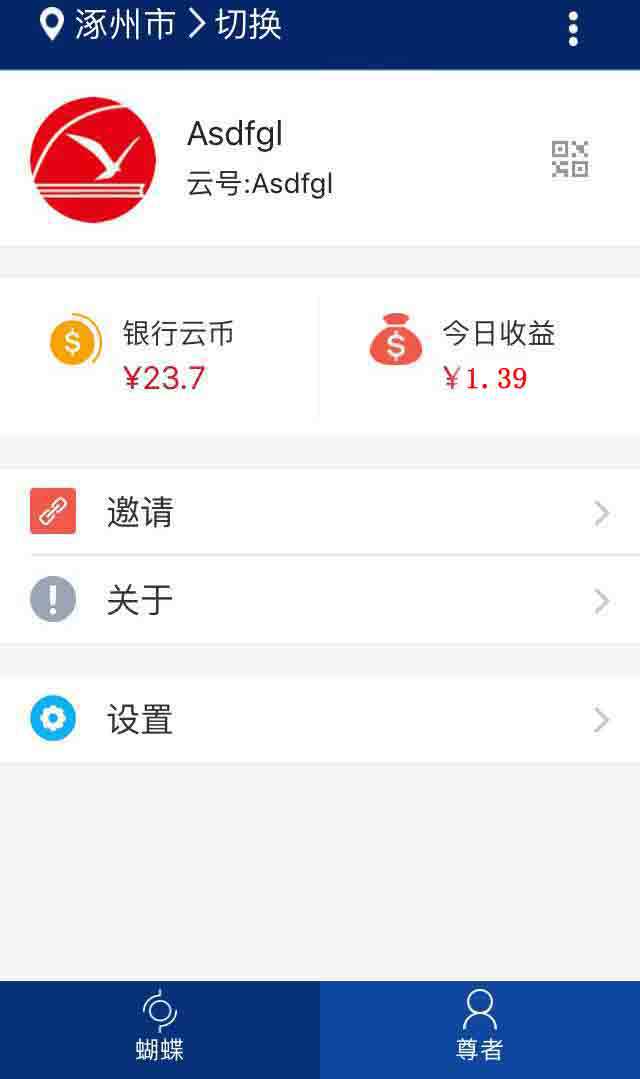The image size is (640, 1079).
Task: Select the 尊者 tab
Action: pos(480,1028)
